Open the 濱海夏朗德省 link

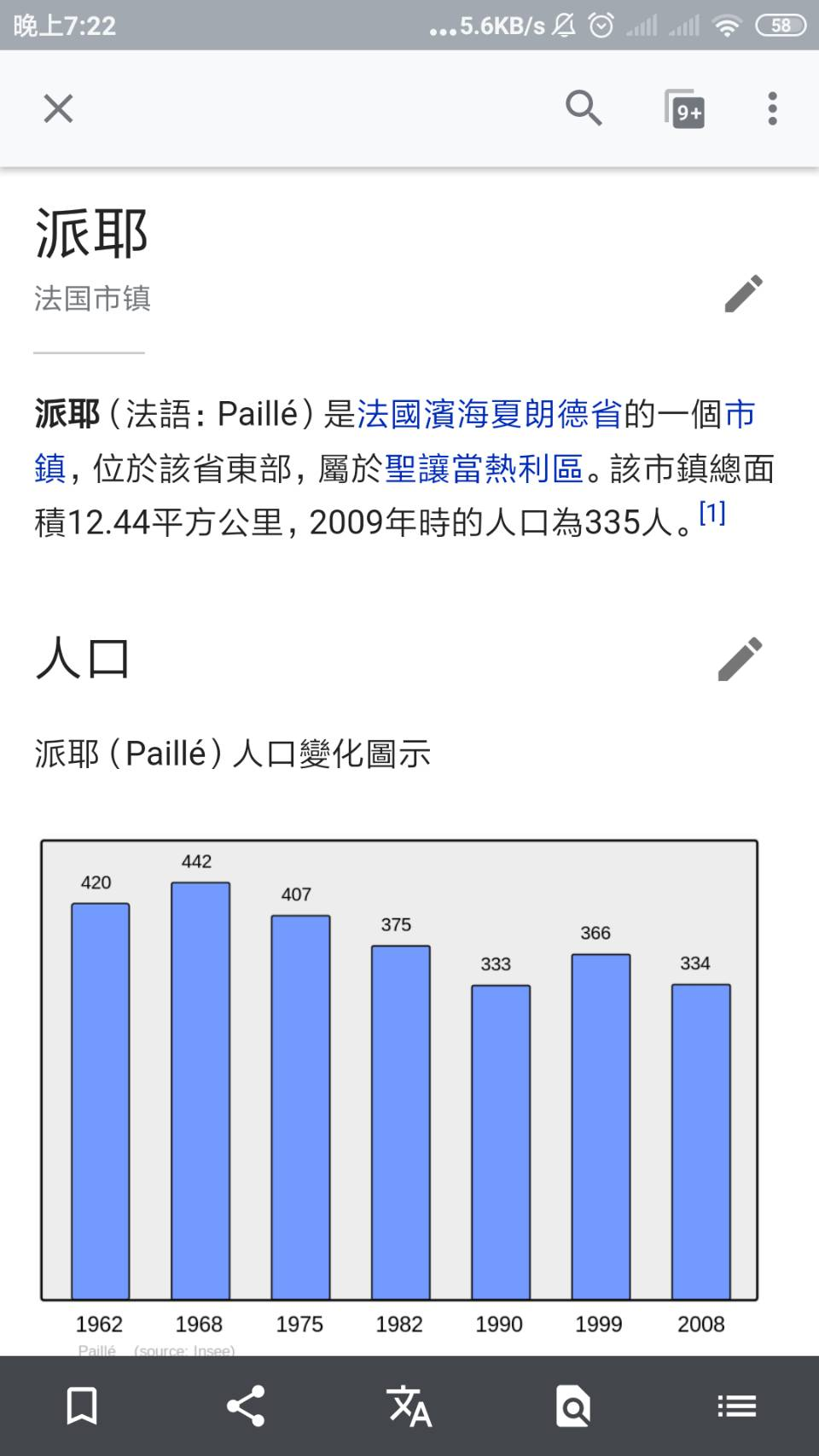522,415
